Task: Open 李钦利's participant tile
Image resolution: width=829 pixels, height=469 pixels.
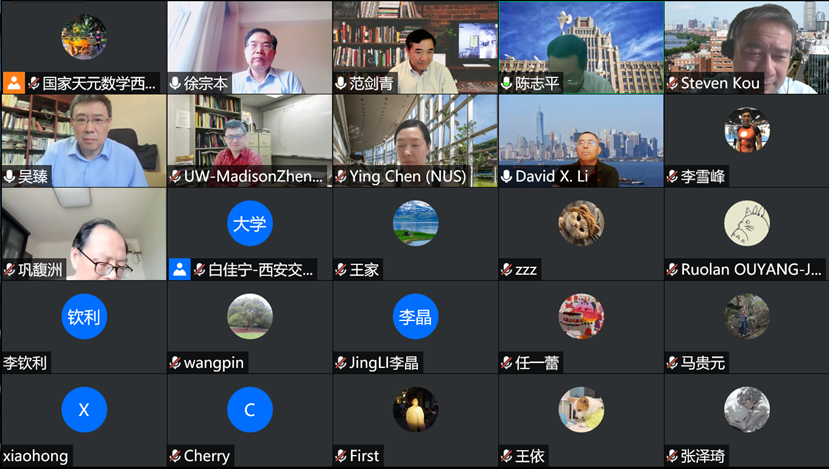Action: [x=83, y=327]
